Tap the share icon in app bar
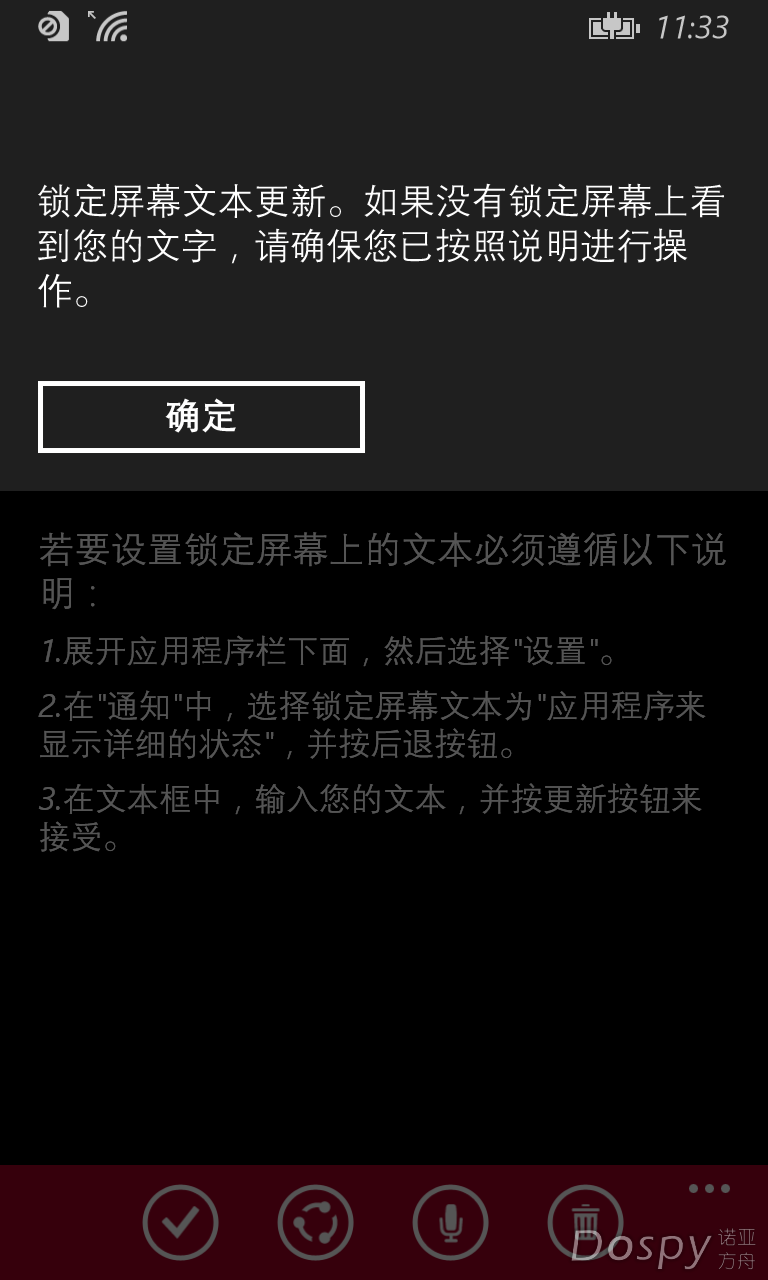Screen dimensions: 768x1280 (x=315, y=1222)
